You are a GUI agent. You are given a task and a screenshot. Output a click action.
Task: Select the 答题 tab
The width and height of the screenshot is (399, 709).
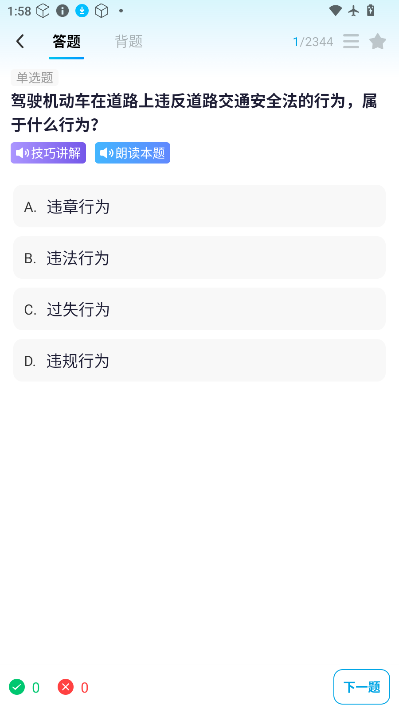[x=66, y=42]
